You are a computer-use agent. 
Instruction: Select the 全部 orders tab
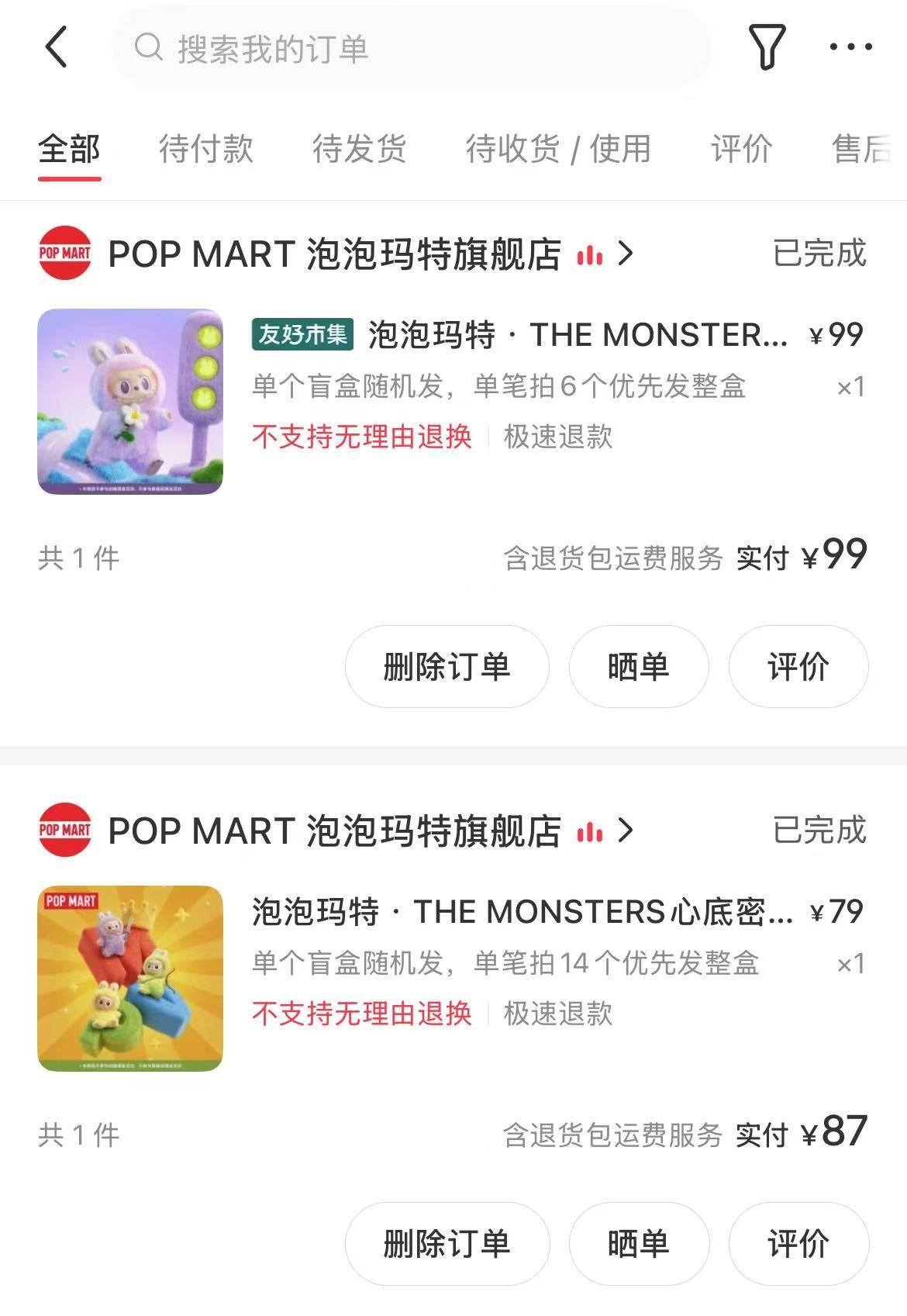pos(70,149)
